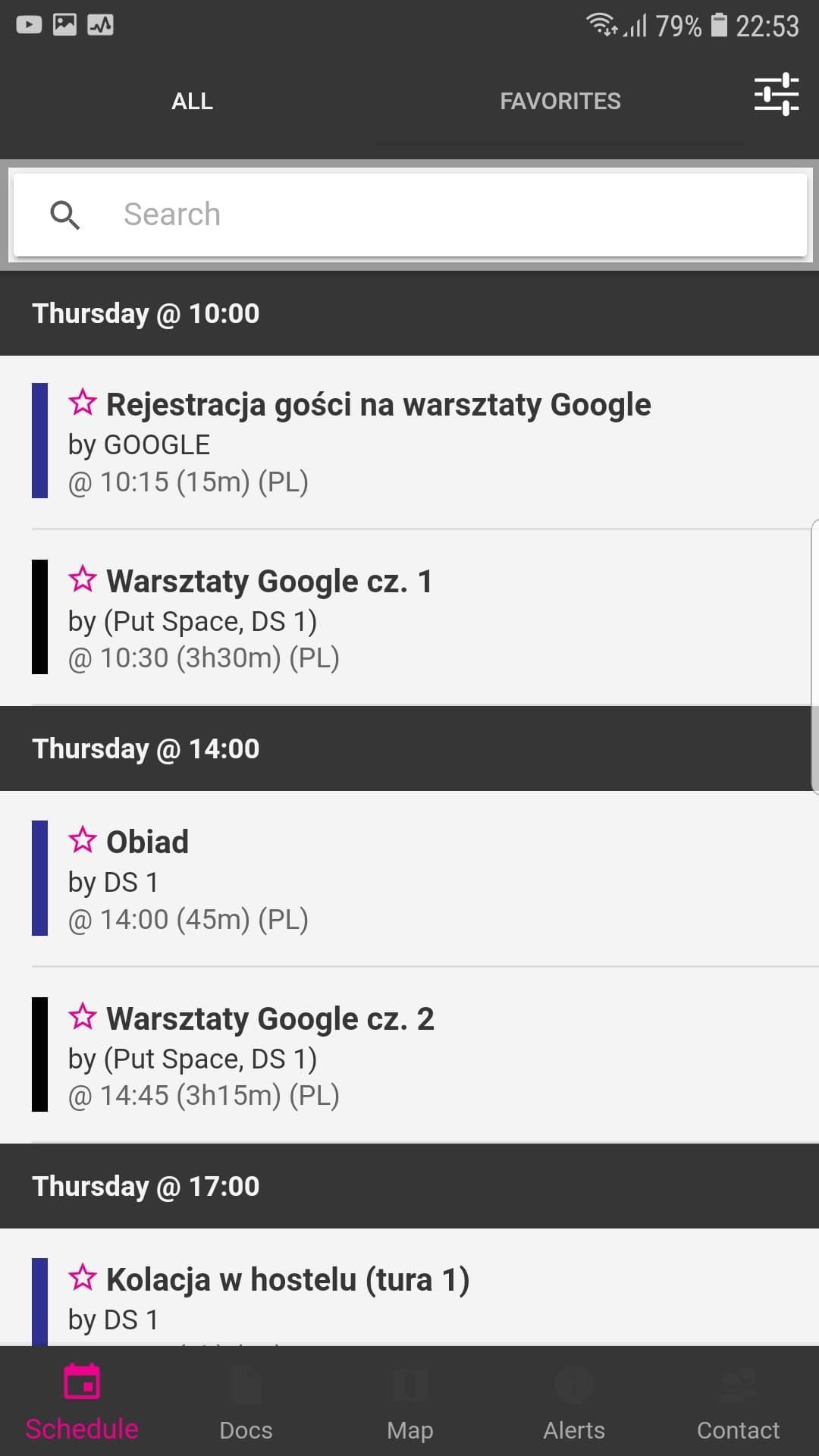
Task: Collapse the Thursday @ 10:00 section
Action: point(145,313)
